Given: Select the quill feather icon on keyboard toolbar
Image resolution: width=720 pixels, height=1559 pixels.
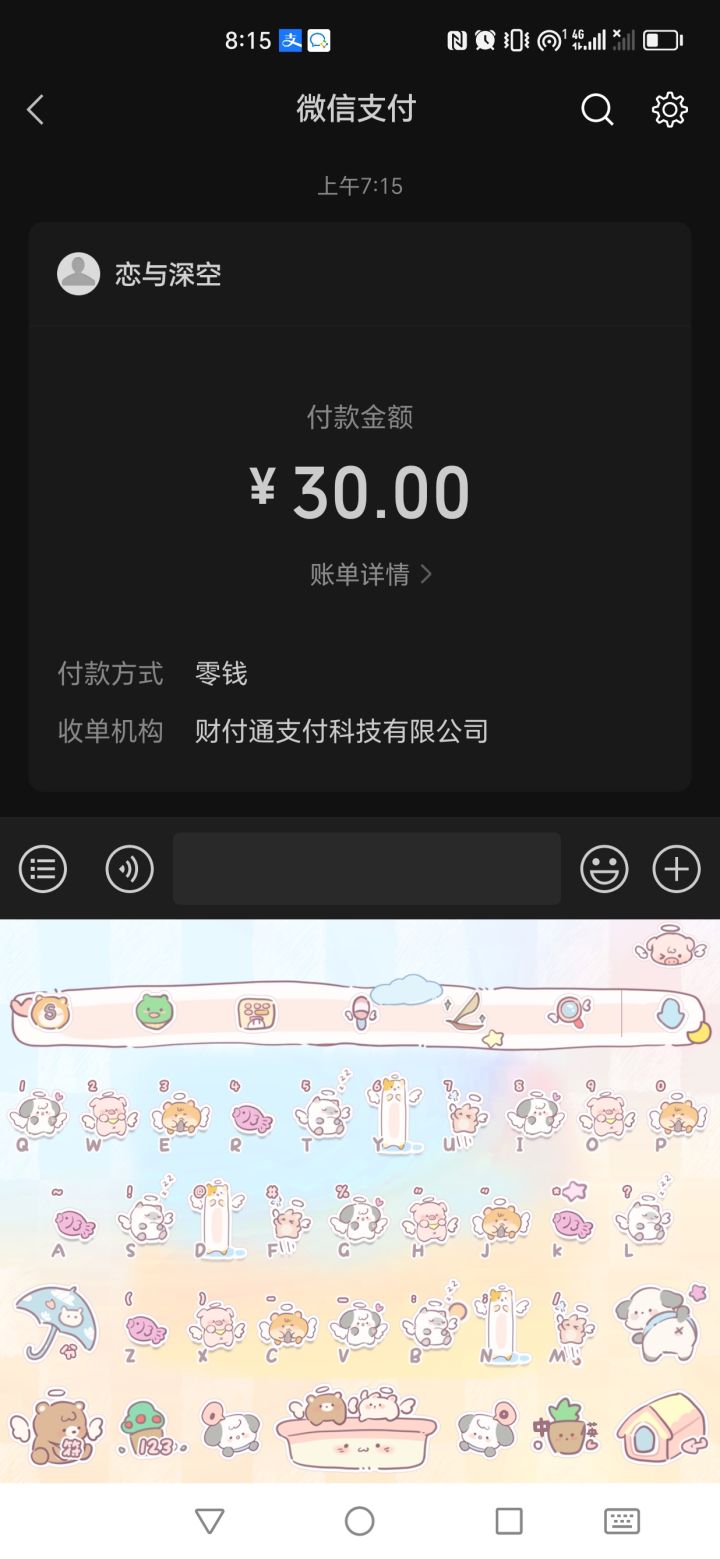Looking at the screenshot, I should (x=466, y=1010).
